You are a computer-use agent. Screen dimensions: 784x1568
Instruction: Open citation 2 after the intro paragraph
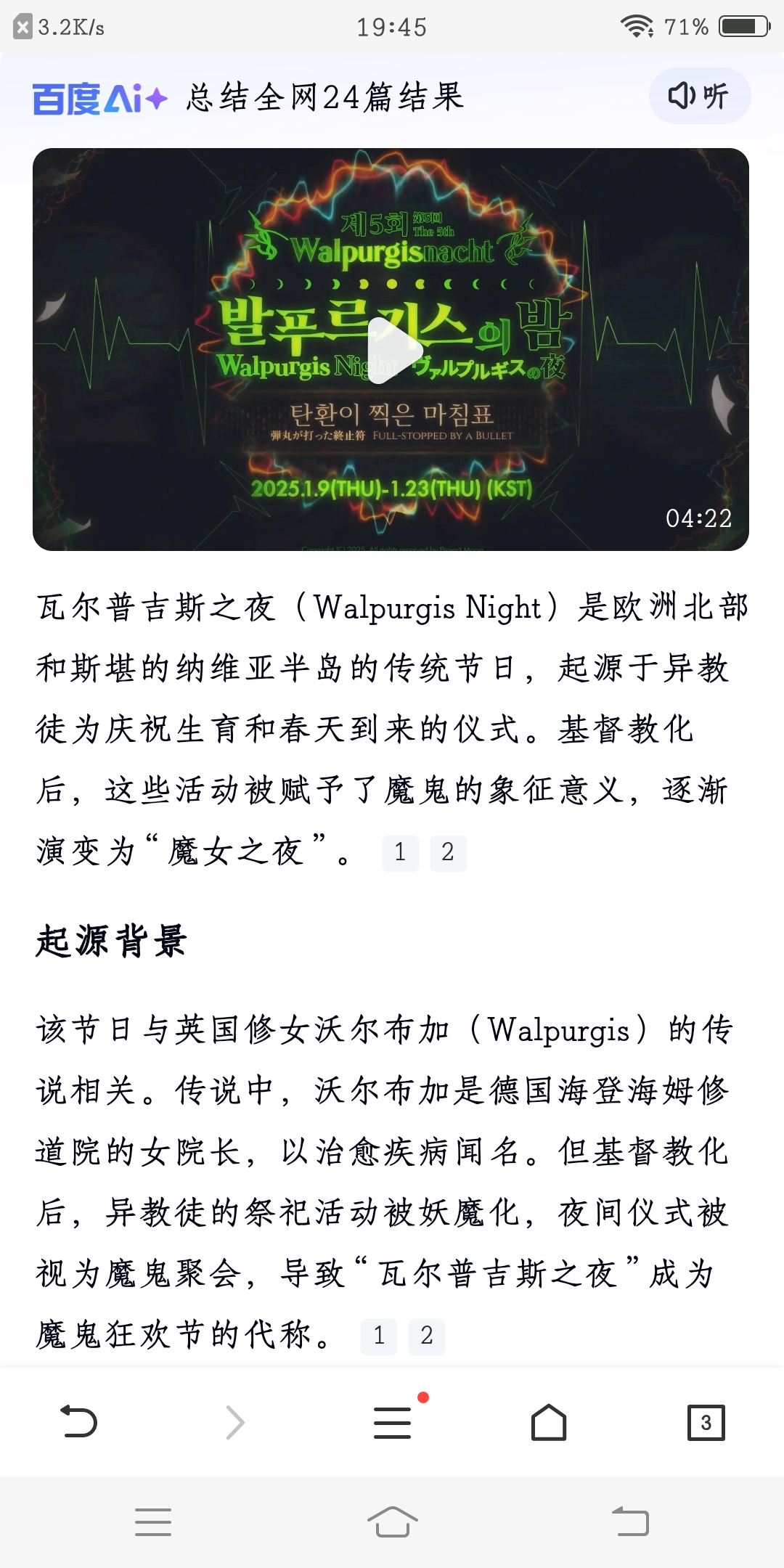pos(448,852)
